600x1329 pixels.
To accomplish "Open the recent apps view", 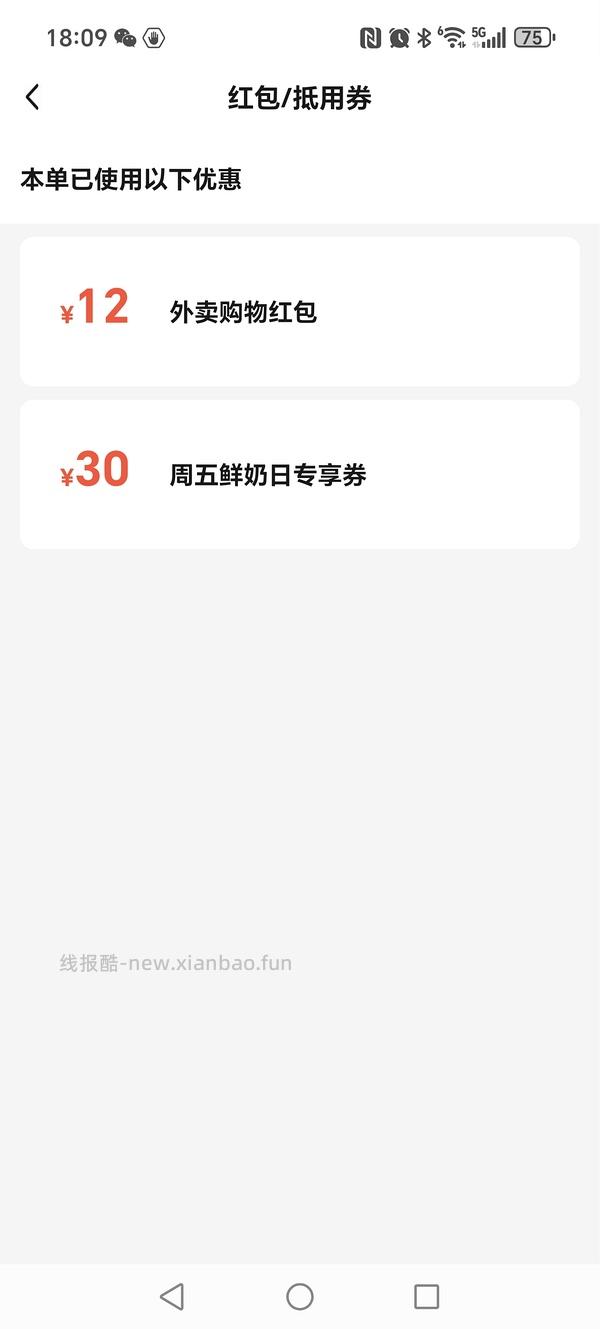I will point(426,1296).
